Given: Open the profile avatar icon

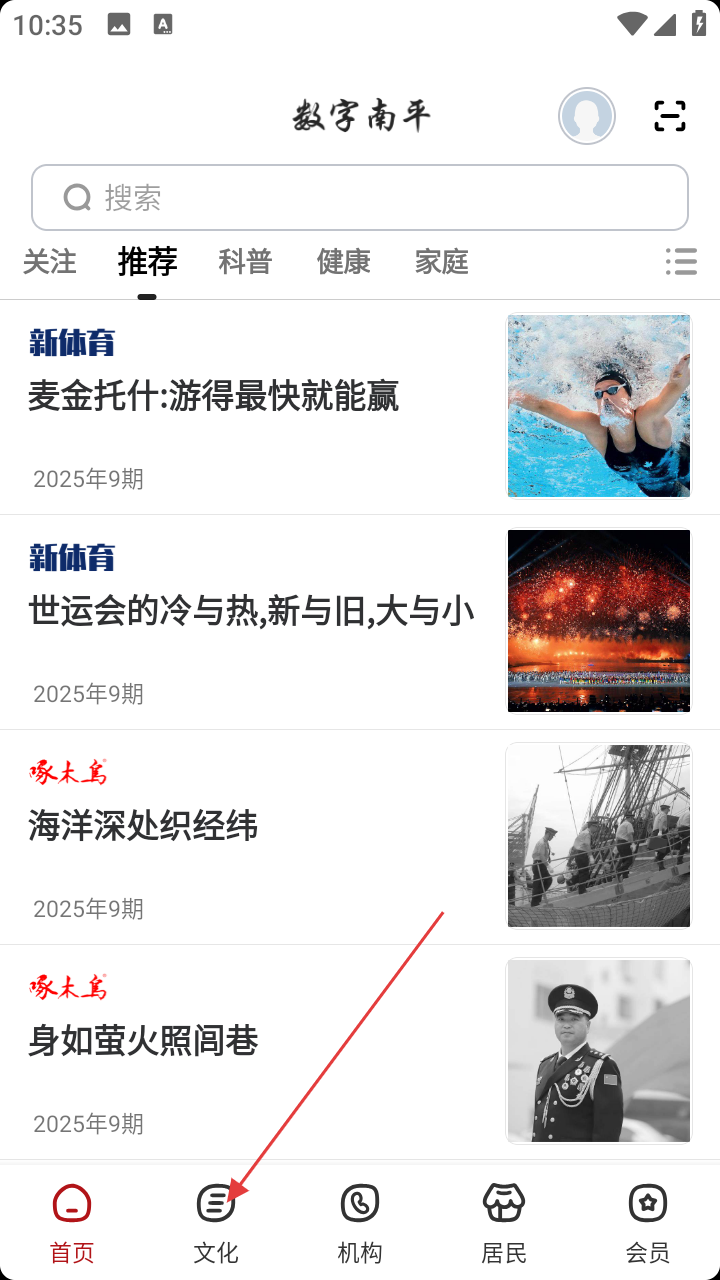Looking at the screenshot, I should (x=587, y=117).
